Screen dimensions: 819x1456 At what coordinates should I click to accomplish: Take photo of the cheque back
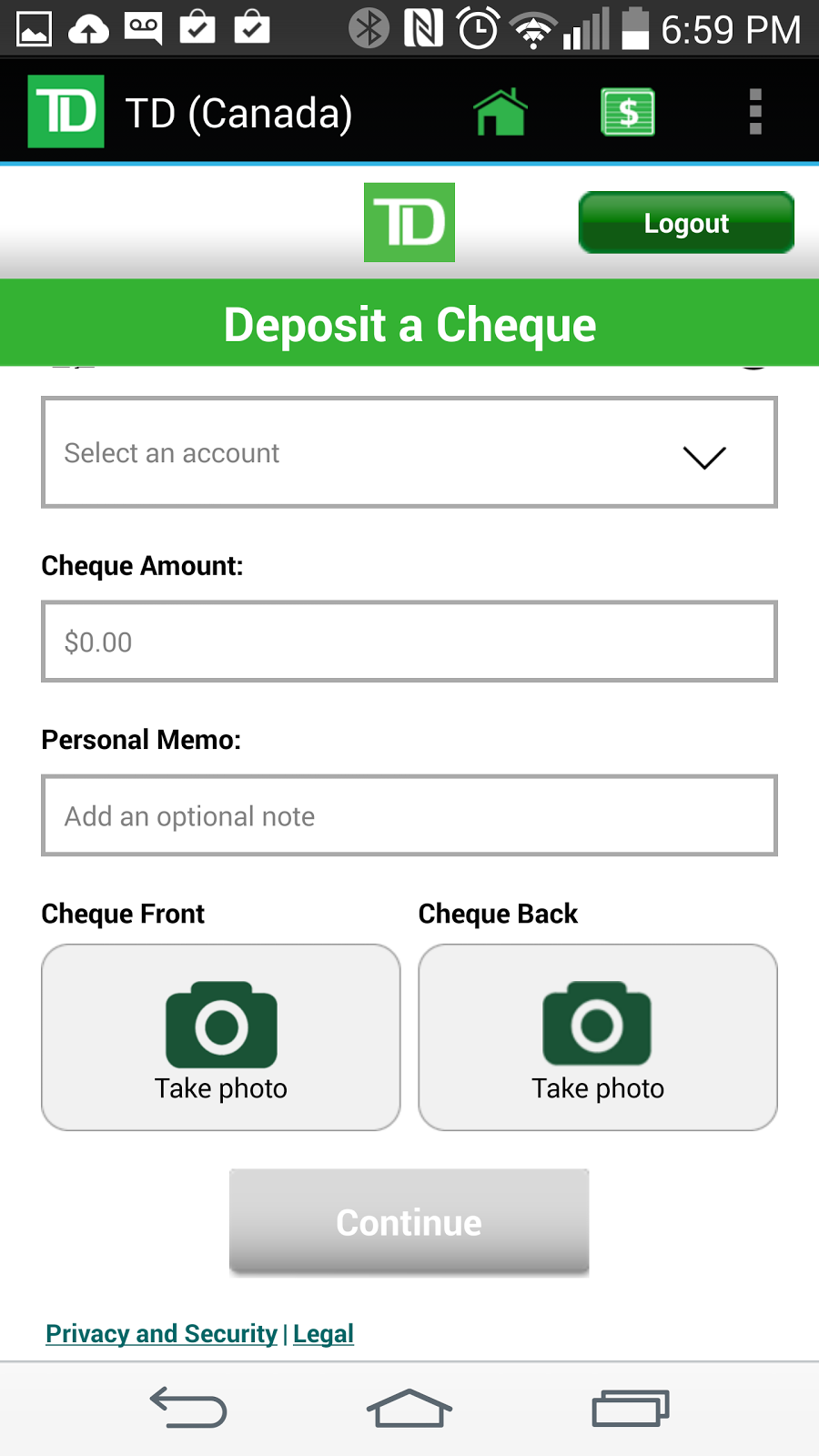pos(597,1037)
